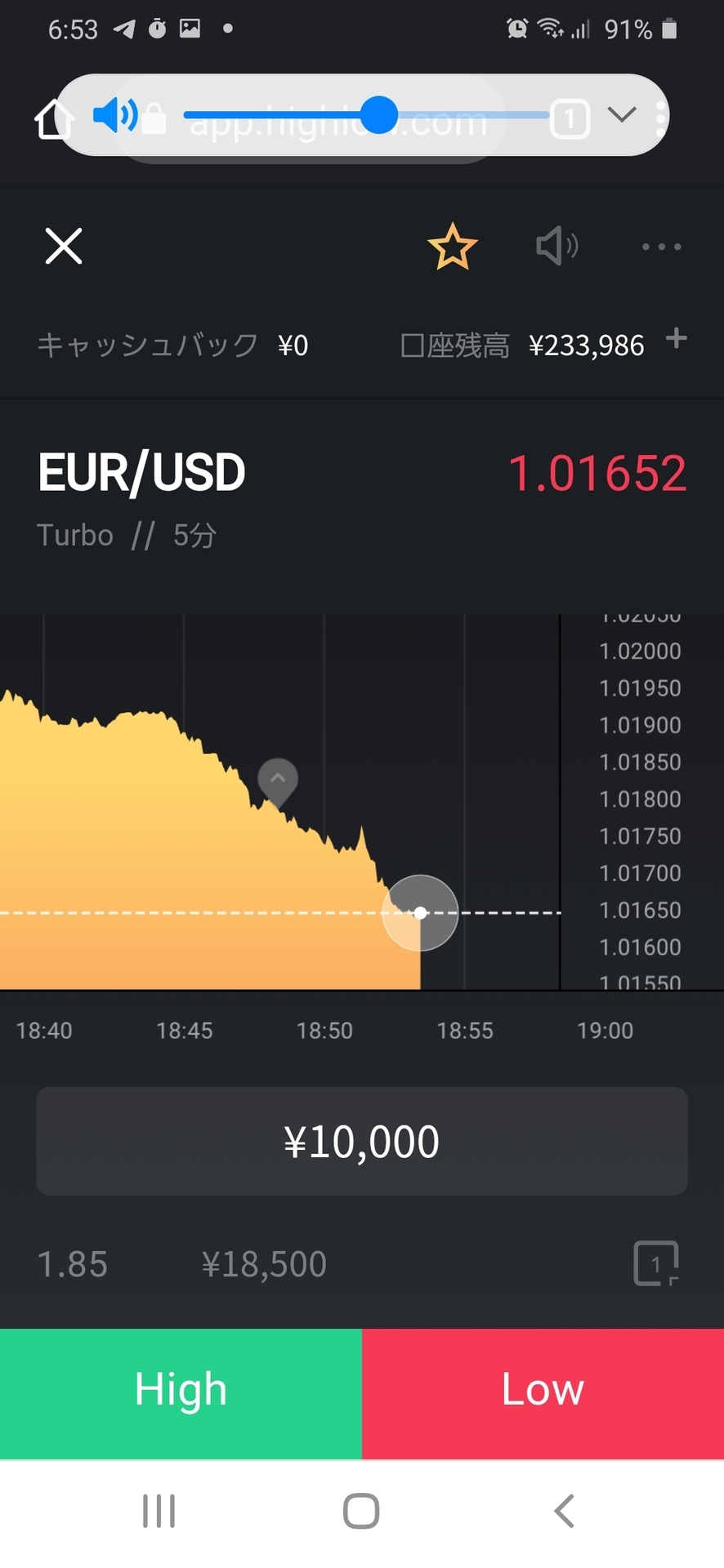Mute via the blue volume speaker icon
The image size is (724, 1568).
click(115, 115)
